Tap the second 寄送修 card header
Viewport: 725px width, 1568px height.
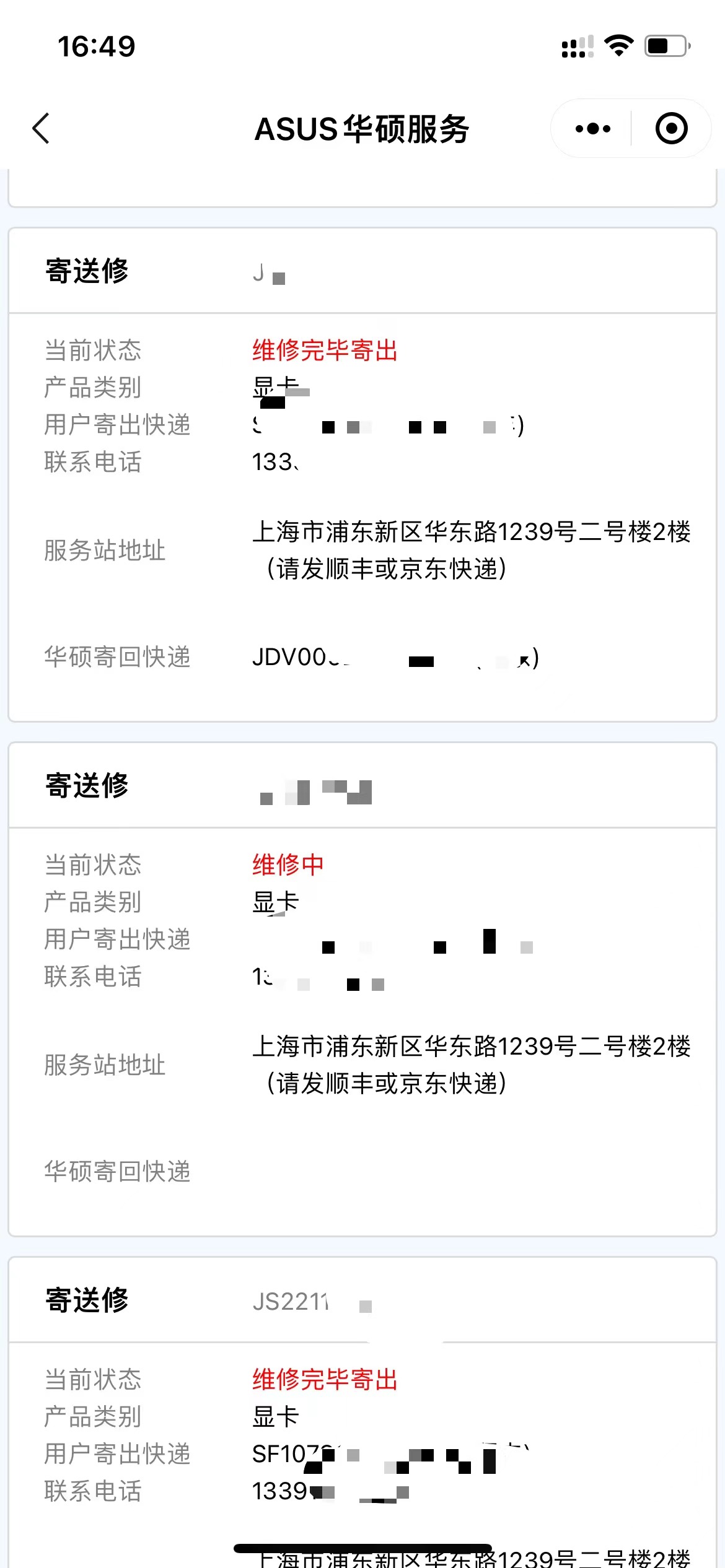pos(87,785)
